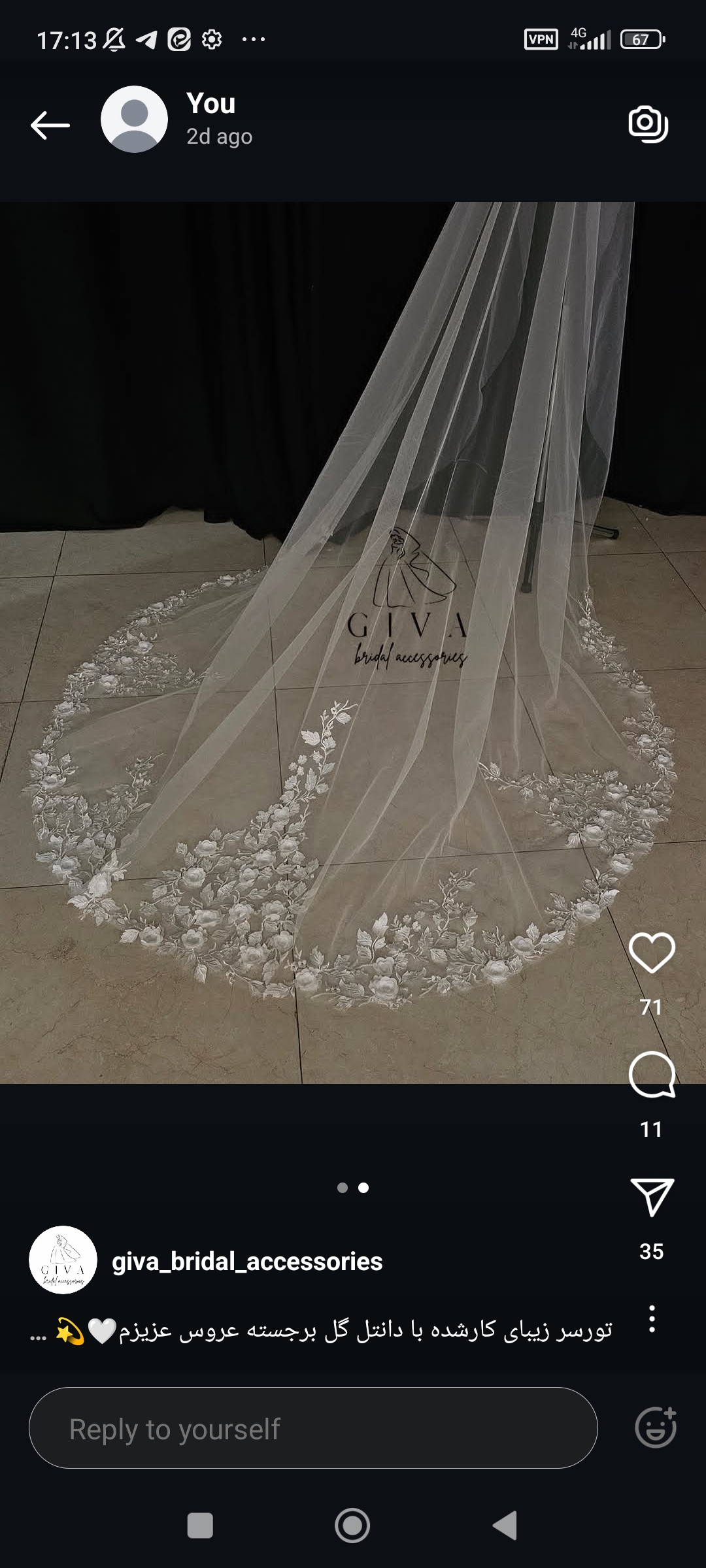Viewport: 706px width, 1568px height.
Task: Open the emoji reaction picker
Action: (656, 1428)
